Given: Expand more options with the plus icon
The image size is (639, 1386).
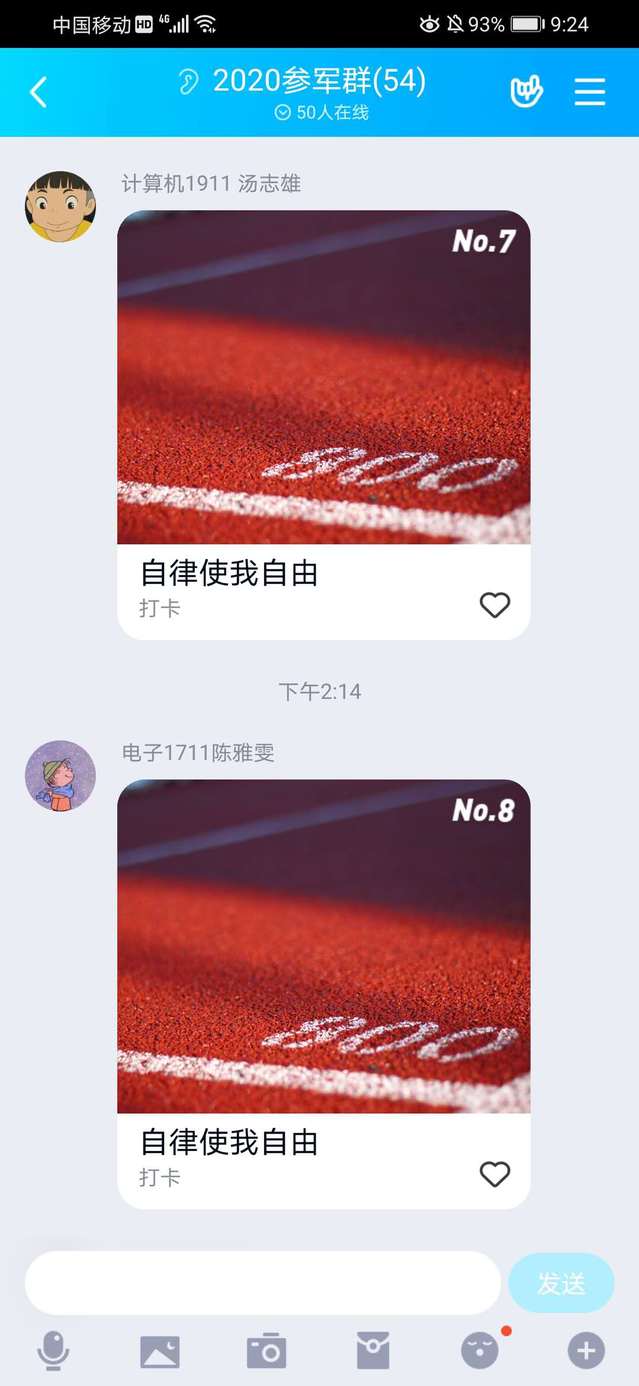Looking at the screenshot, I should coord(586,1351).
